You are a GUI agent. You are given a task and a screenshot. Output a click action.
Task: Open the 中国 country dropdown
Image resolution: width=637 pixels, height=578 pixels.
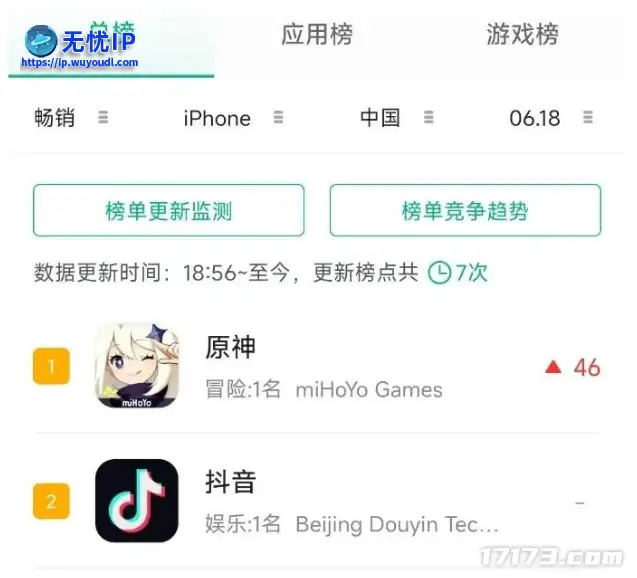396,118
